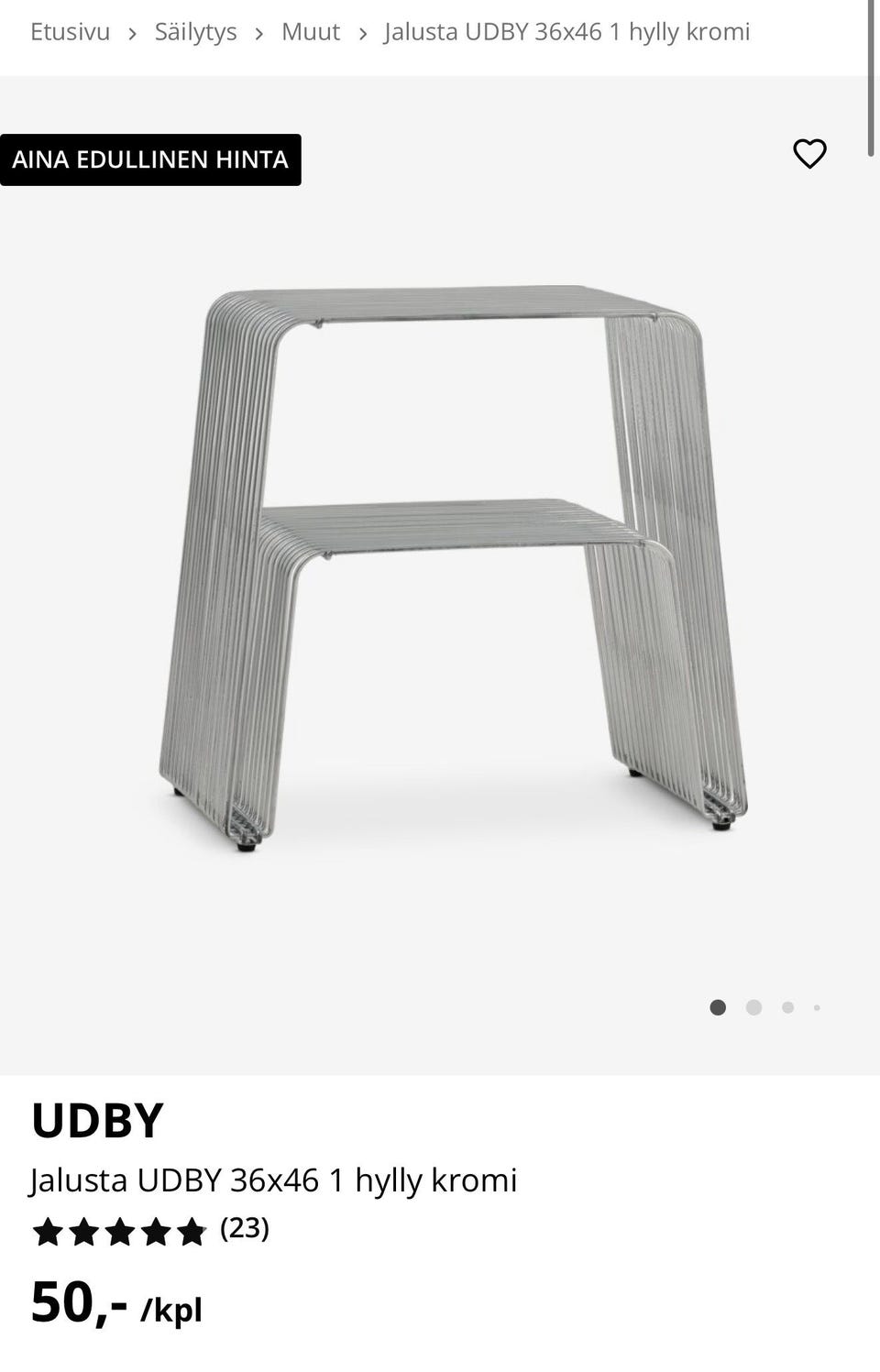Go to Etusivu breadcrumb
The image size is (880, 1372).
click(70, 32)
